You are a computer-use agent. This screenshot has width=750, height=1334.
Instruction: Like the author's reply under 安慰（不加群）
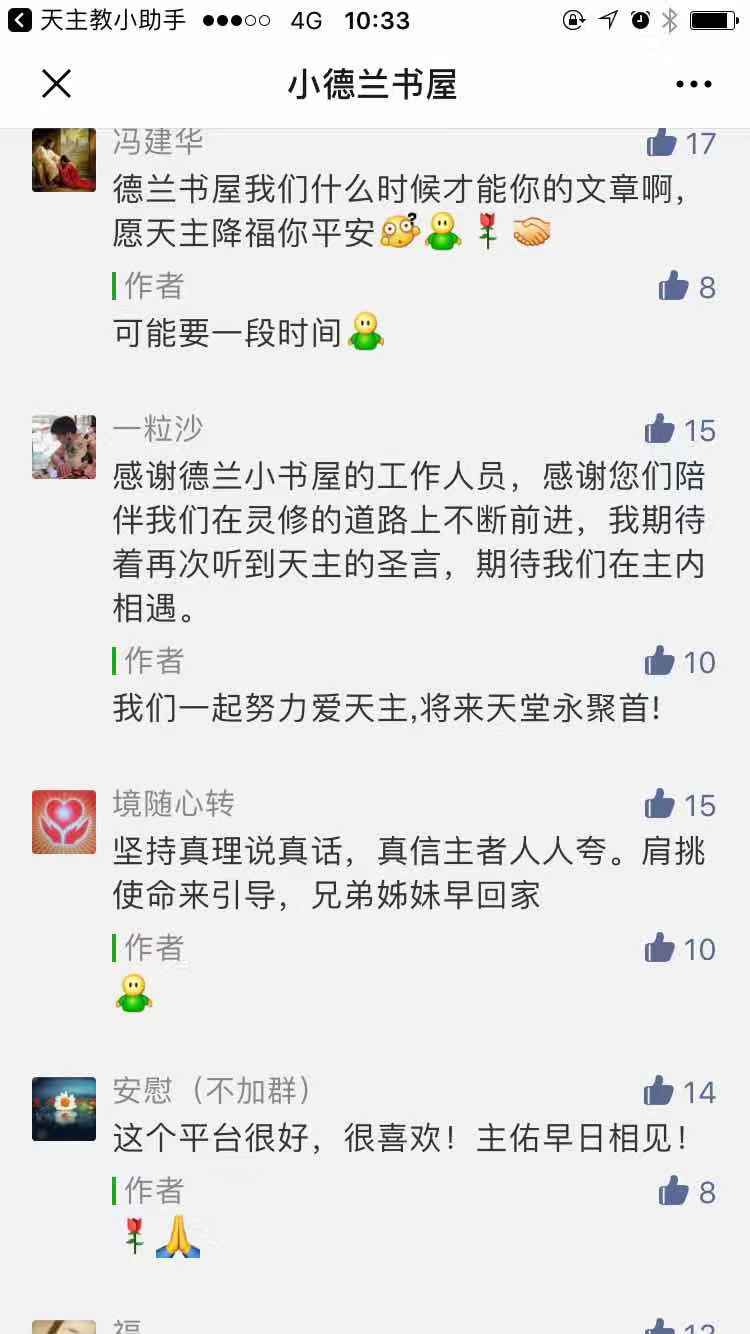coord(674,1191)
